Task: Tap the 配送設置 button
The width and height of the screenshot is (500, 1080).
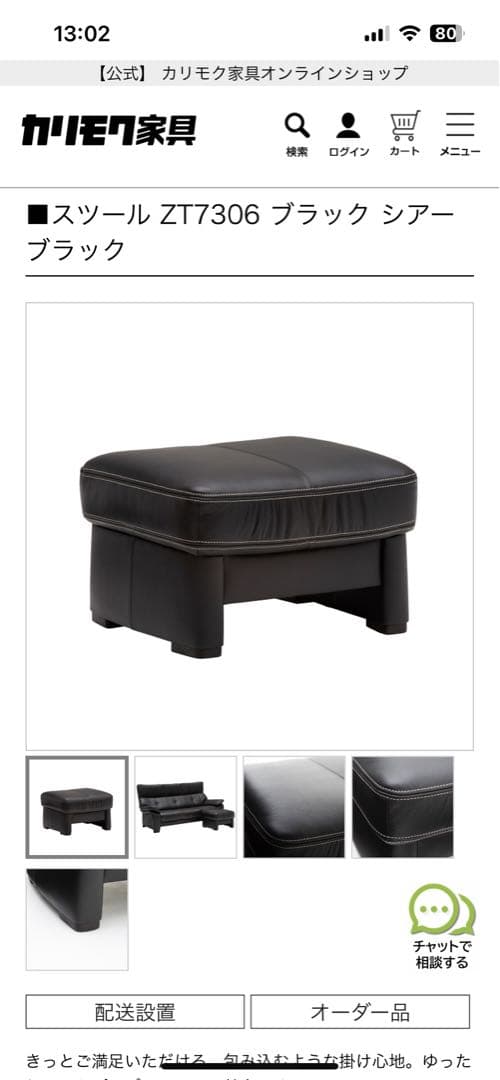Action: (135, 1012)
